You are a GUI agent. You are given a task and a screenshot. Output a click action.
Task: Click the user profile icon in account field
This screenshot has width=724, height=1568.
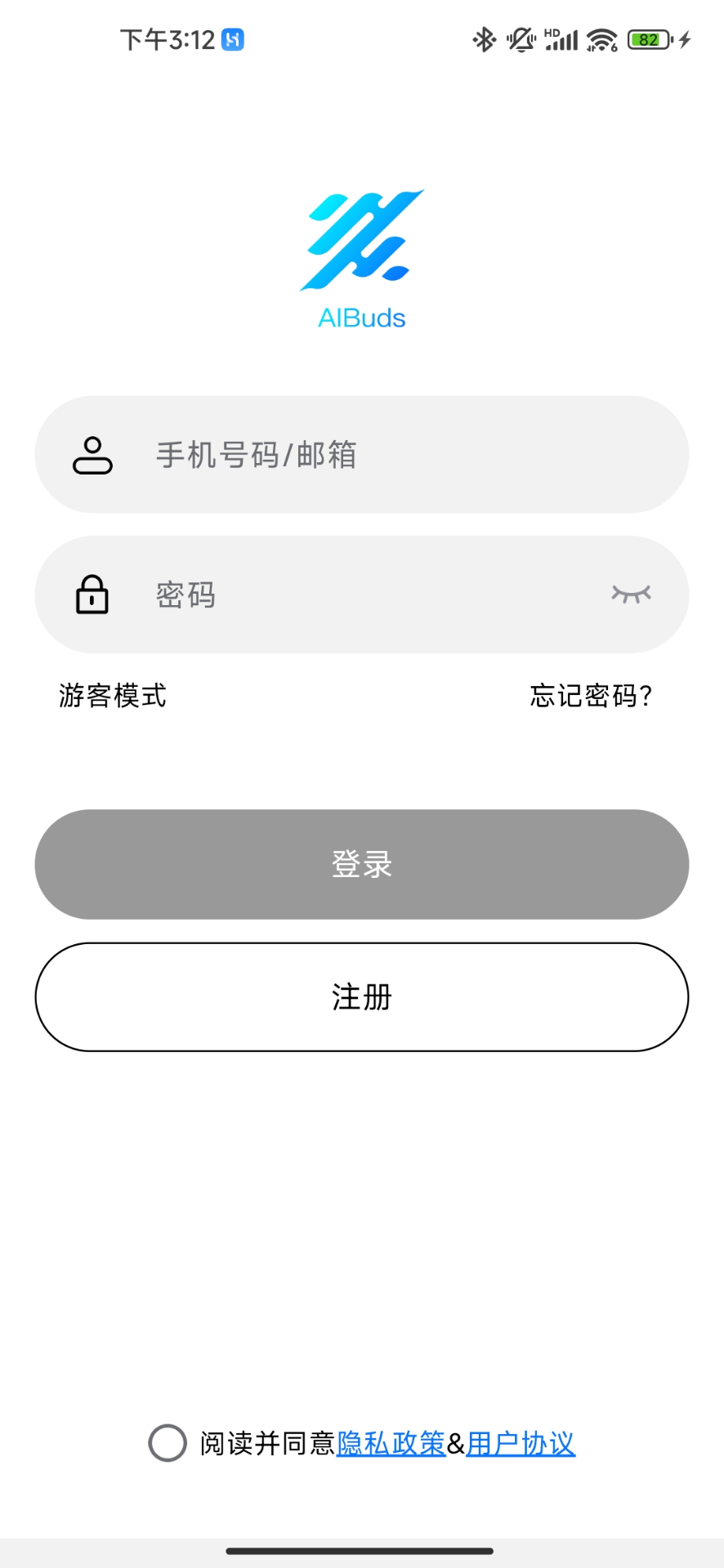click(x=92, y=455)
